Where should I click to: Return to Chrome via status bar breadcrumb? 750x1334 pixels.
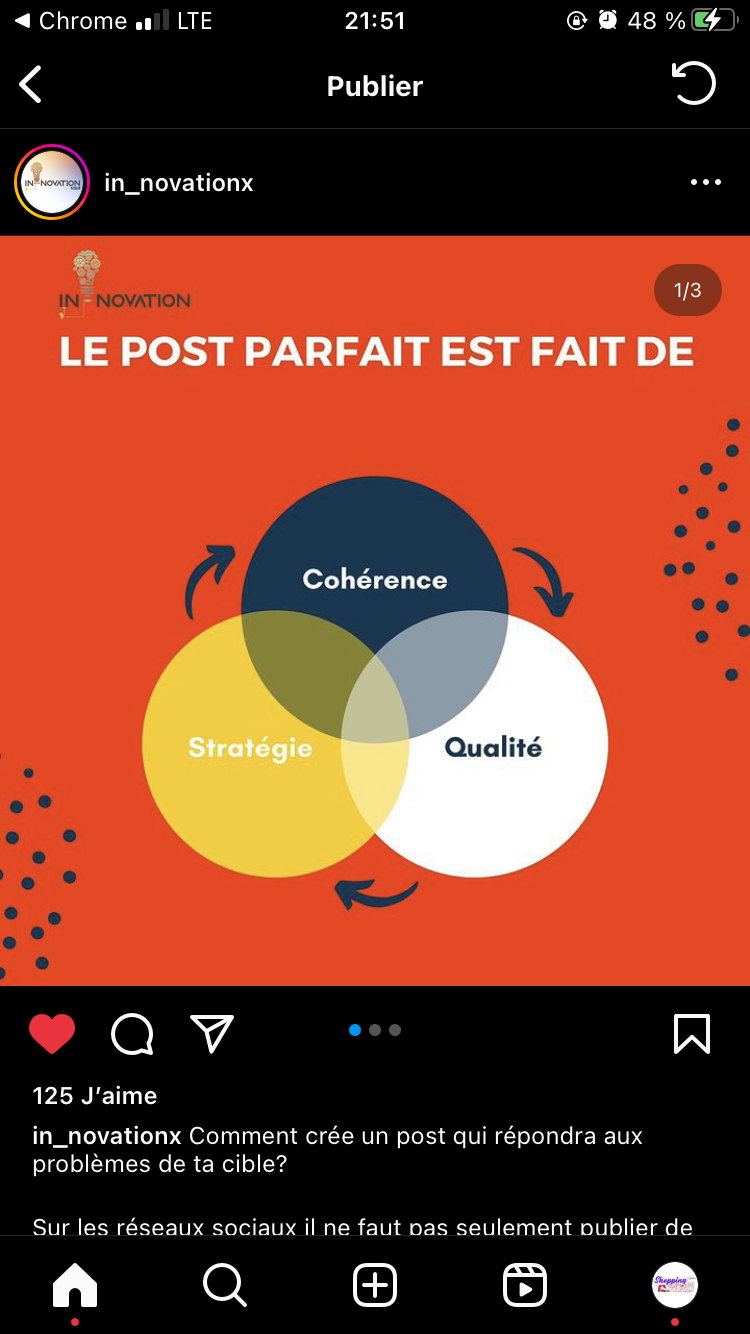point(70,21)
